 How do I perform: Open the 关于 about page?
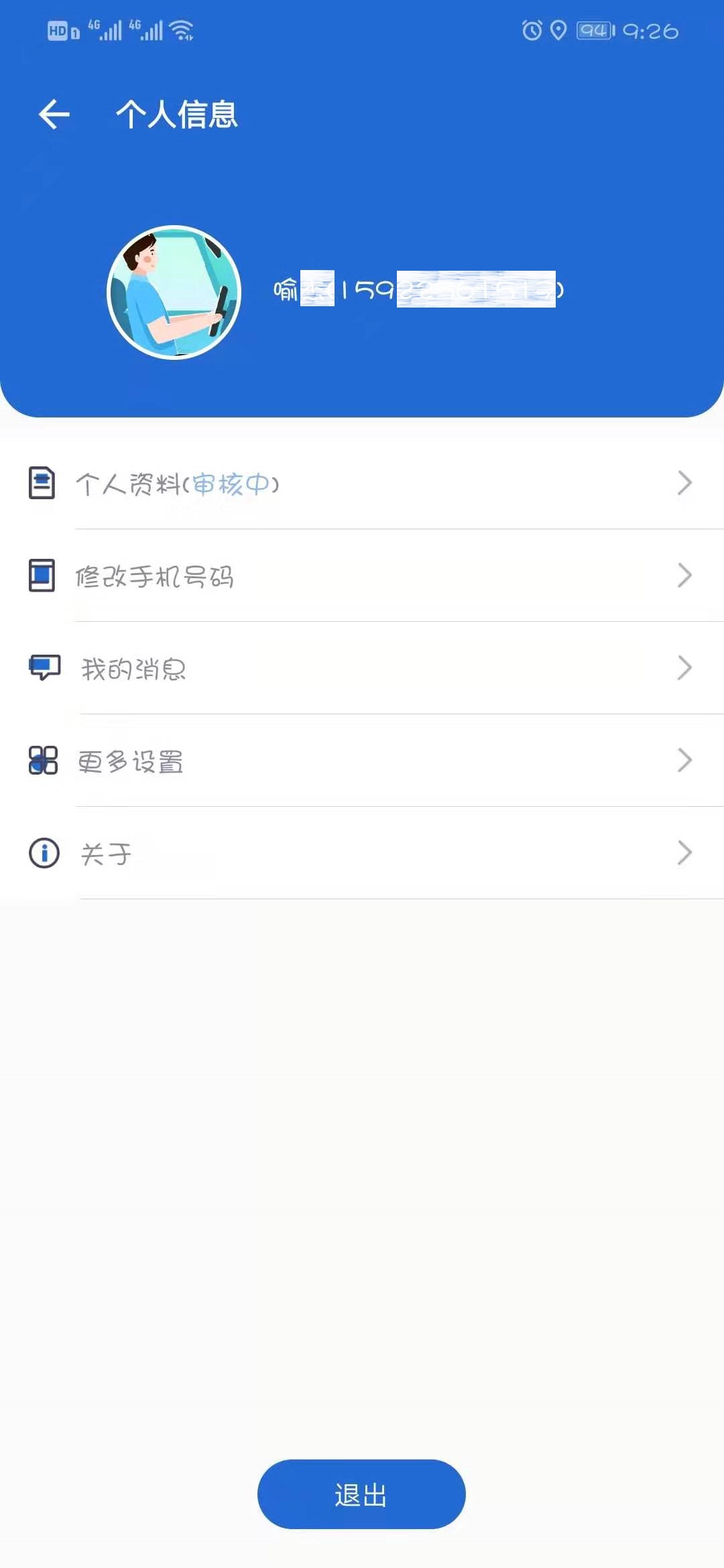pos(362,853)
